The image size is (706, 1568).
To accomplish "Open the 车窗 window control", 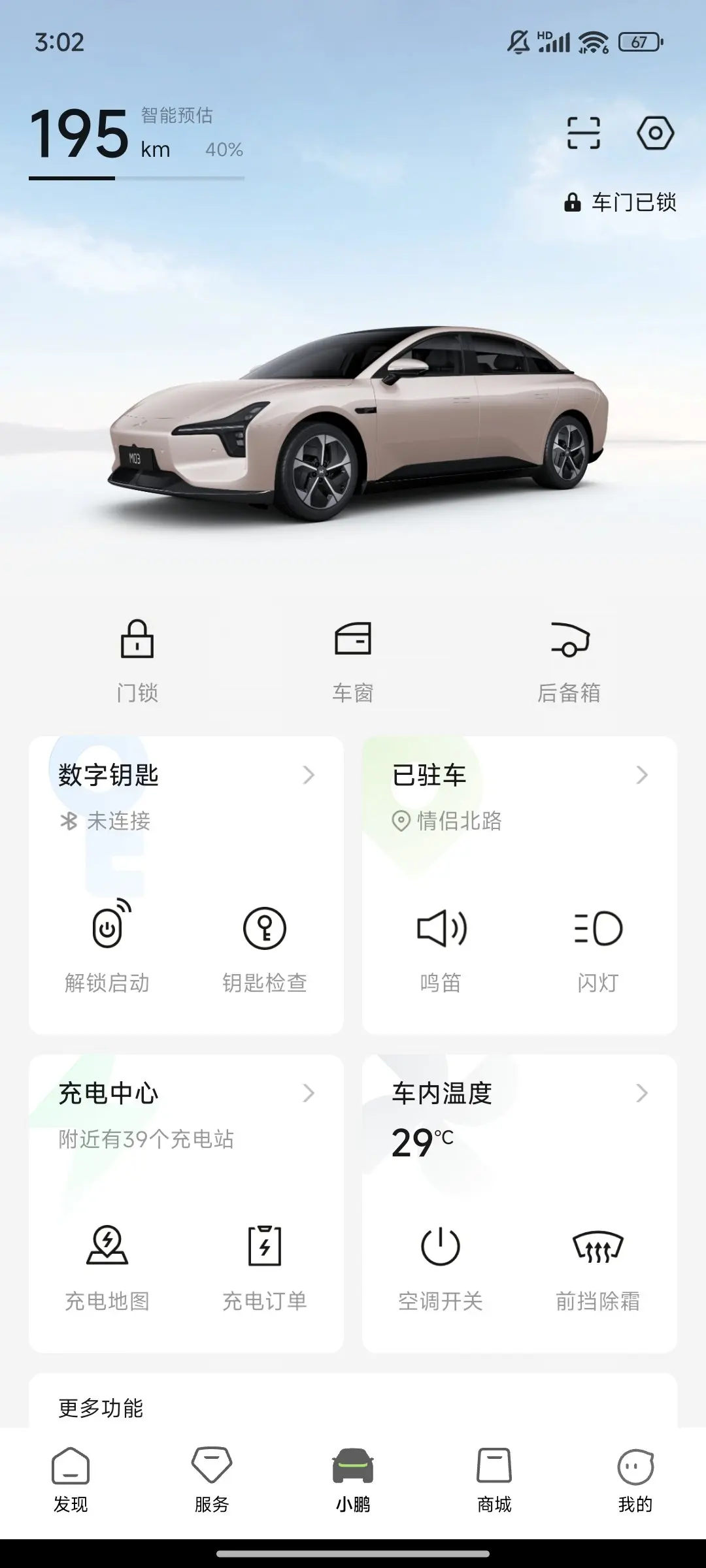I will (x=353, y=660).
